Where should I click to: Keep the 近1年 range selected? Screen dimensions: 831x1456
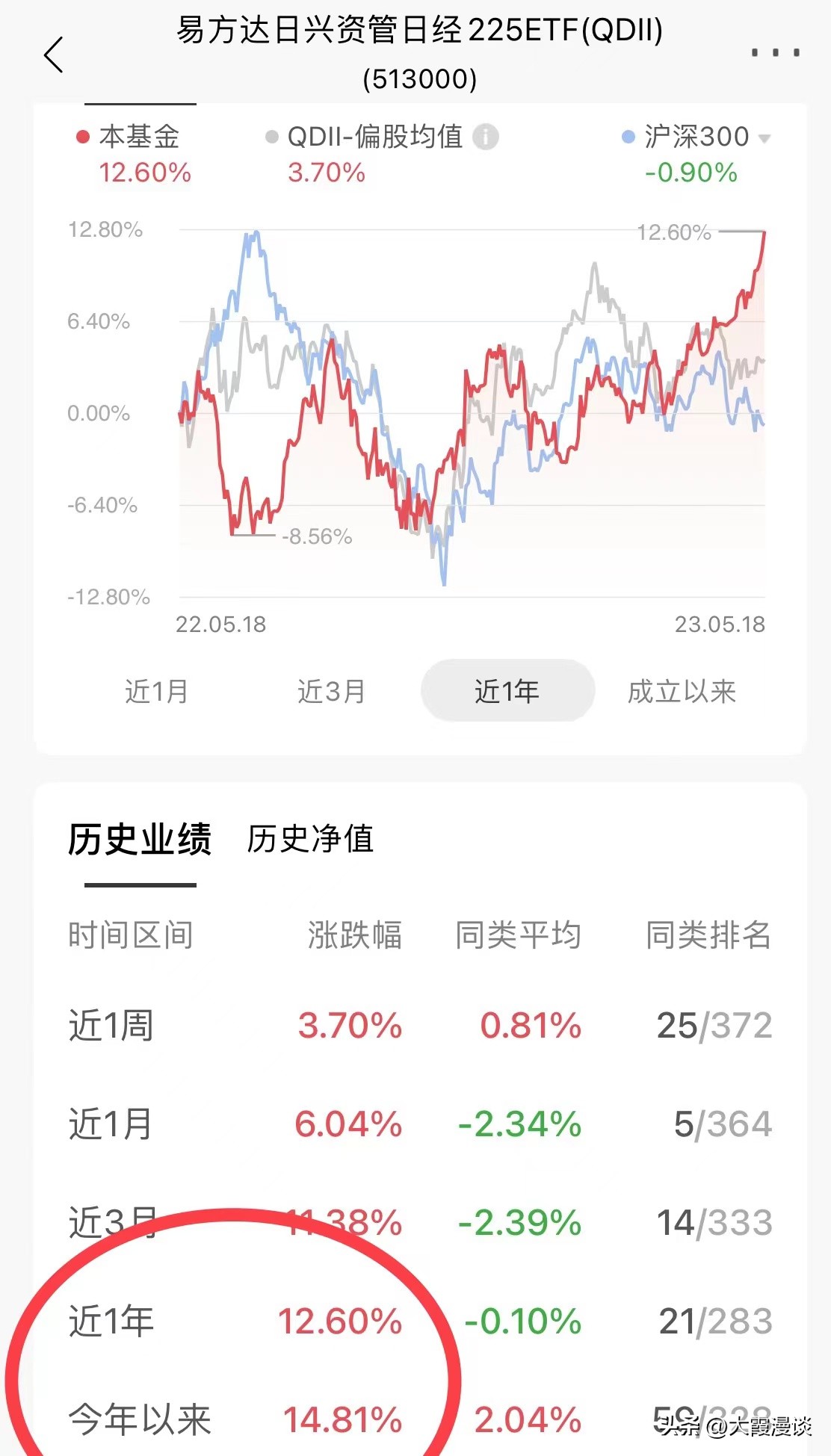[x=506, y=691]
